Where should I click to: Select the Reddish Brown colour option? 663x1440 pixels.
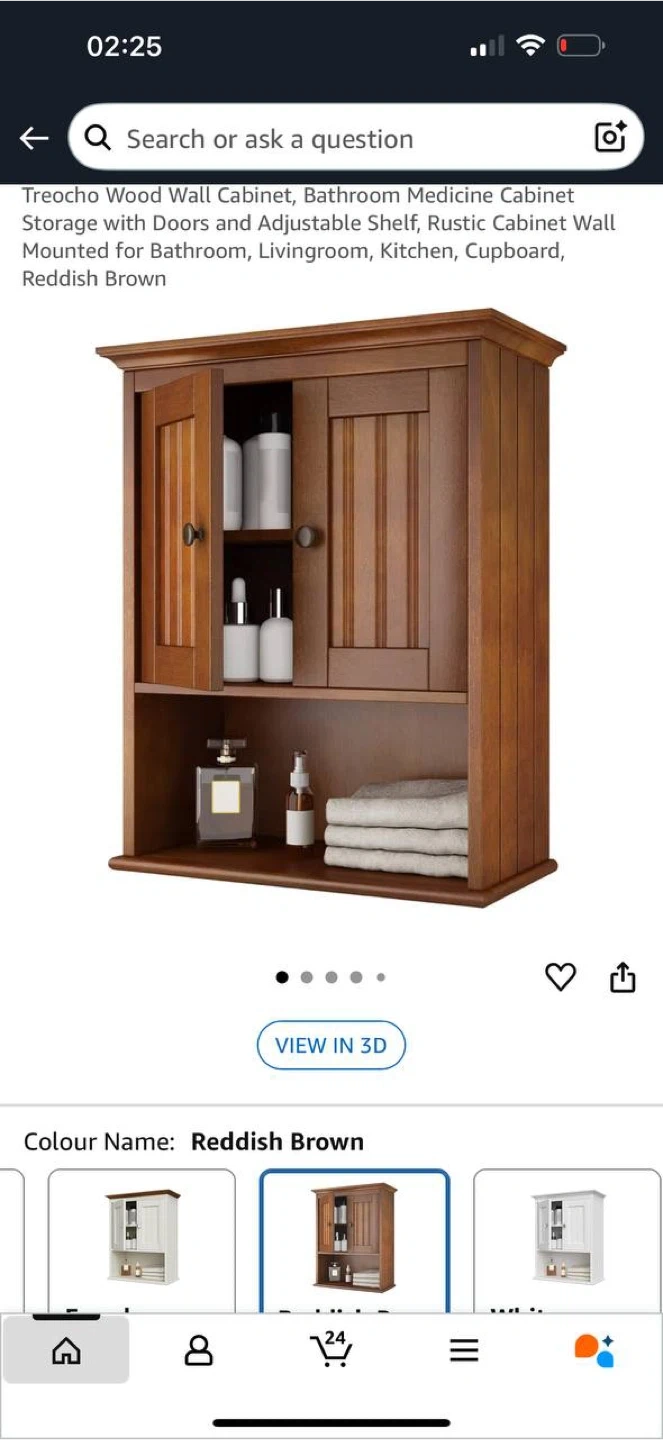pos(354,1240)
